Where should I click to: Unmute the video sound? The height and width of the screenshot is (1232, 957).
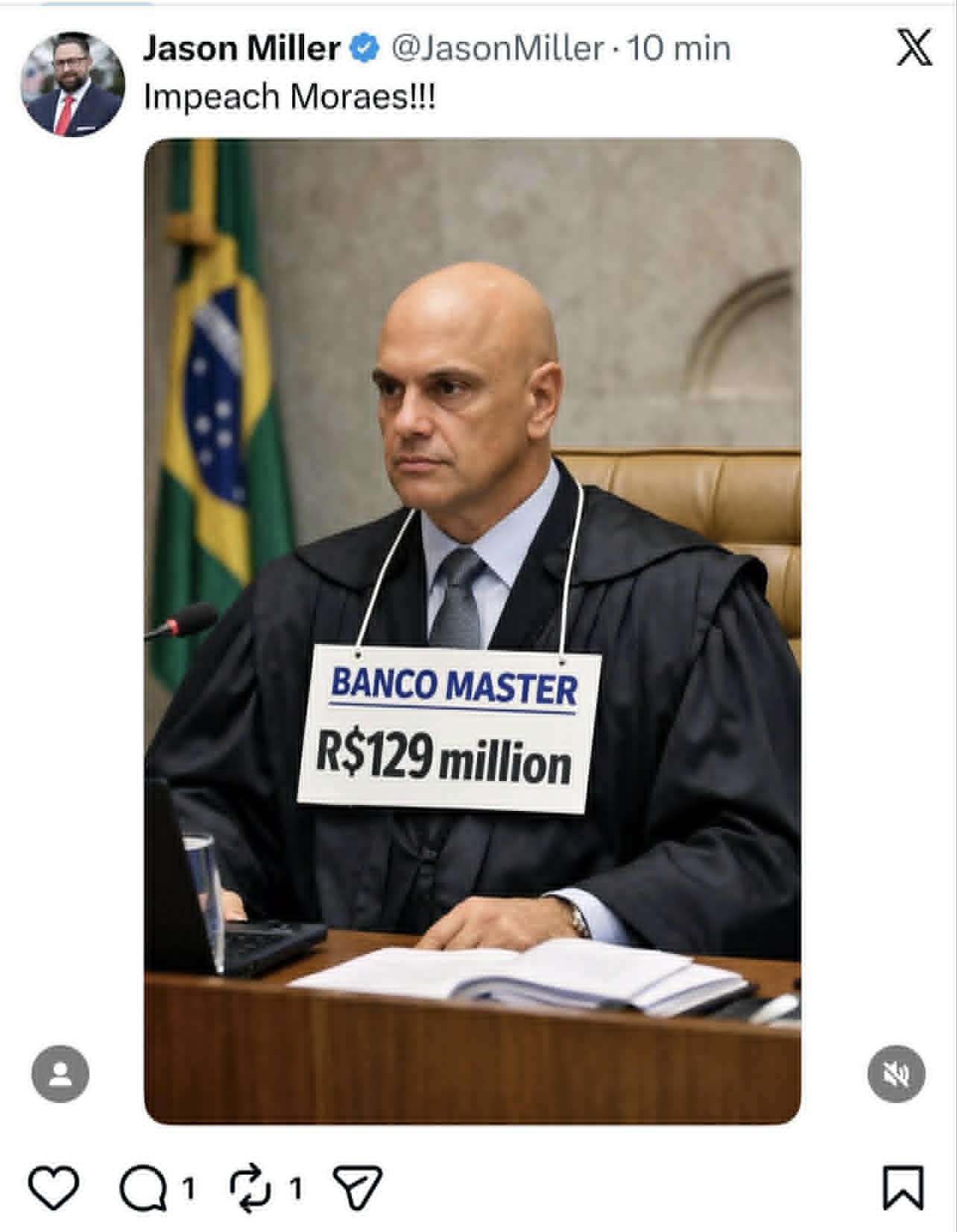(897, 1073)
